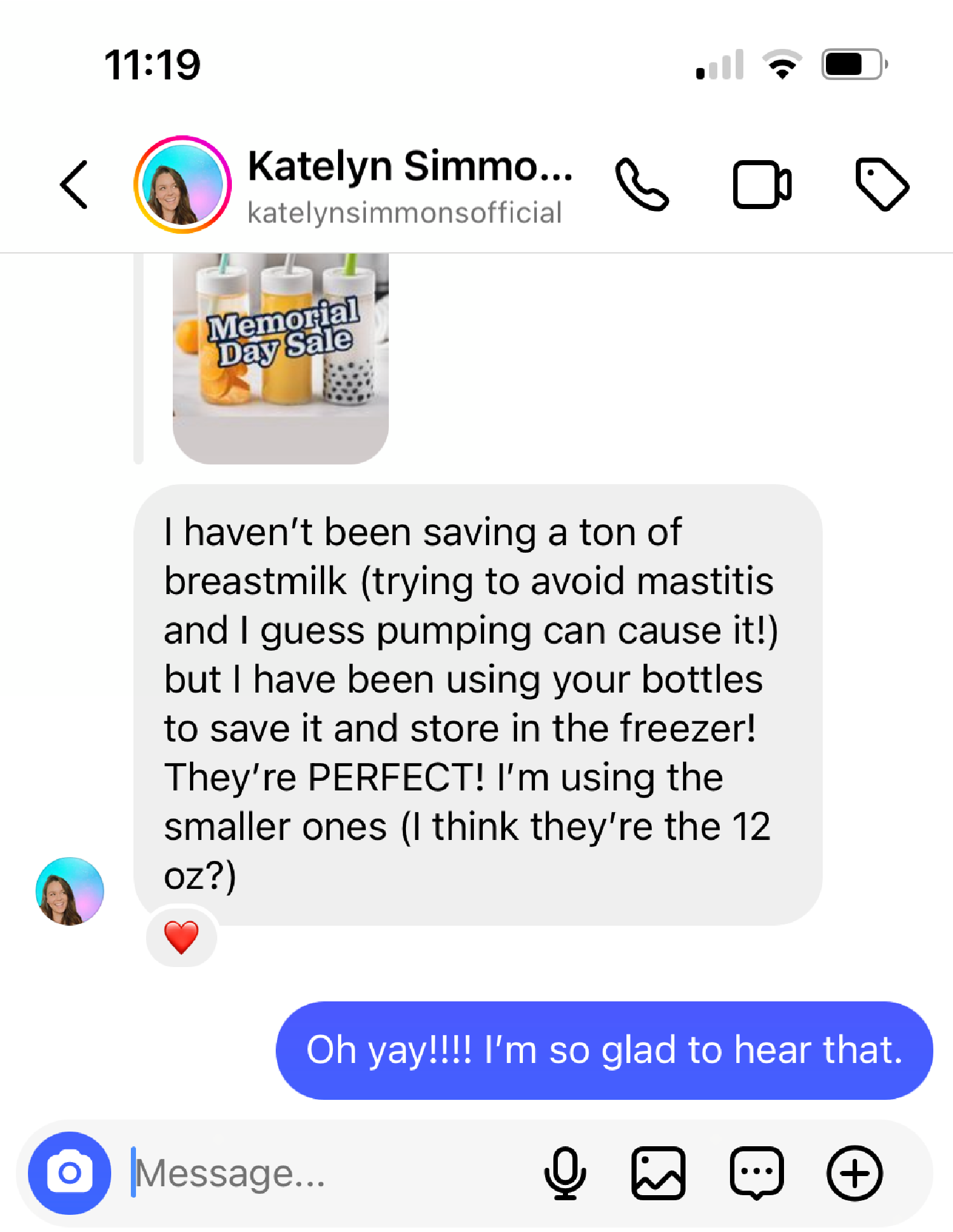Start a video call with Katelyn
This screenshot has height=1232, width=953.
coord(761,185)
